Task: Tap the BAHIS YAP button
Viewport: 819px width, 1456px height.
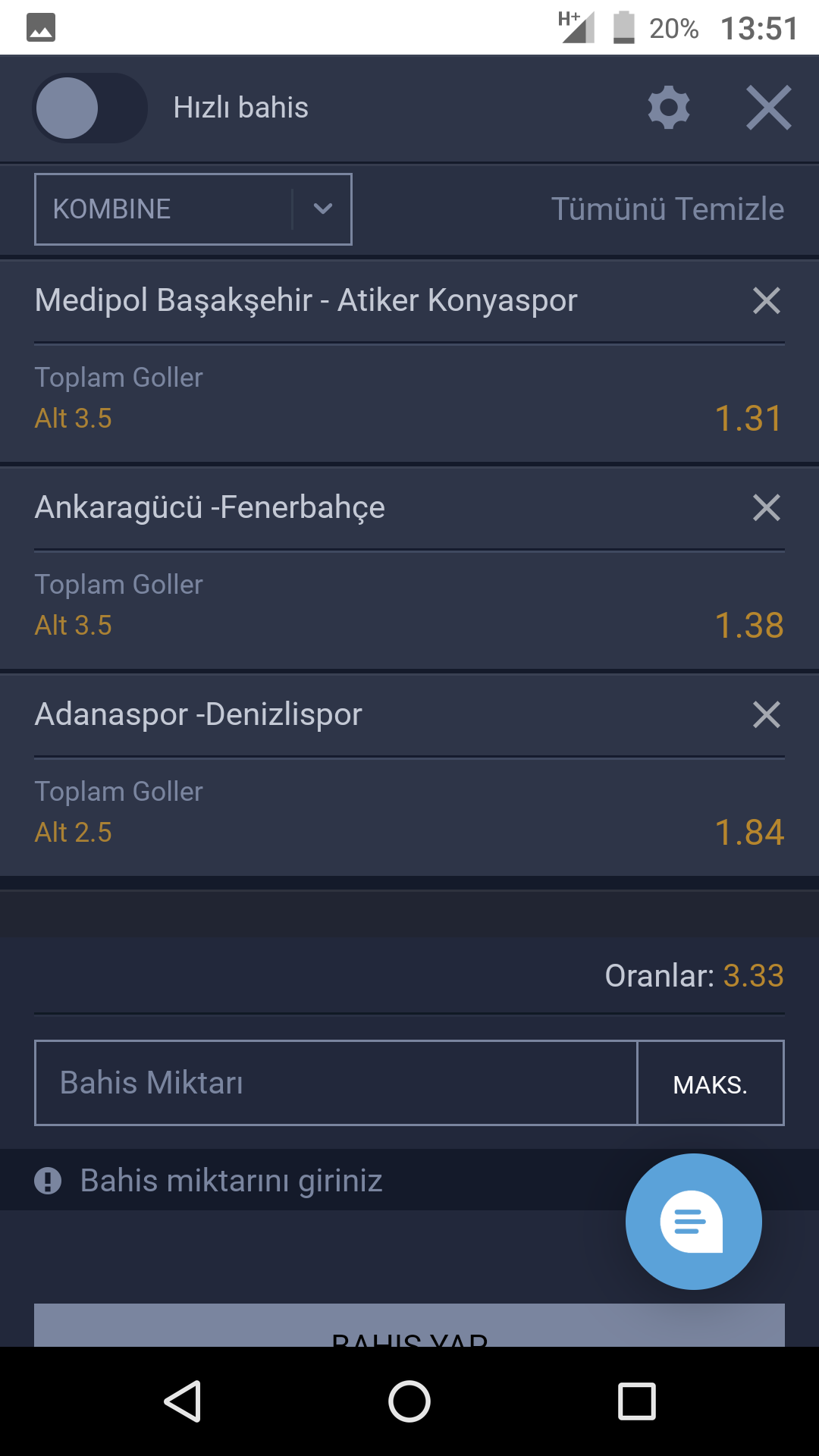Action: point(409,1326)
